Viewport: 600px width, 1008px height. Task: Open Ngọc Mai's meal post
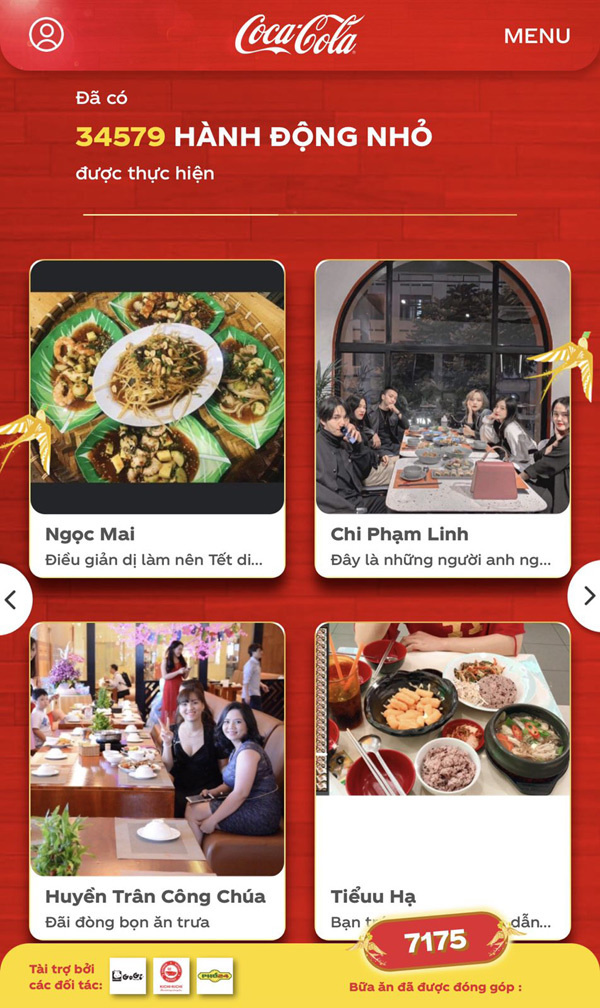click(x=157, y=418)
